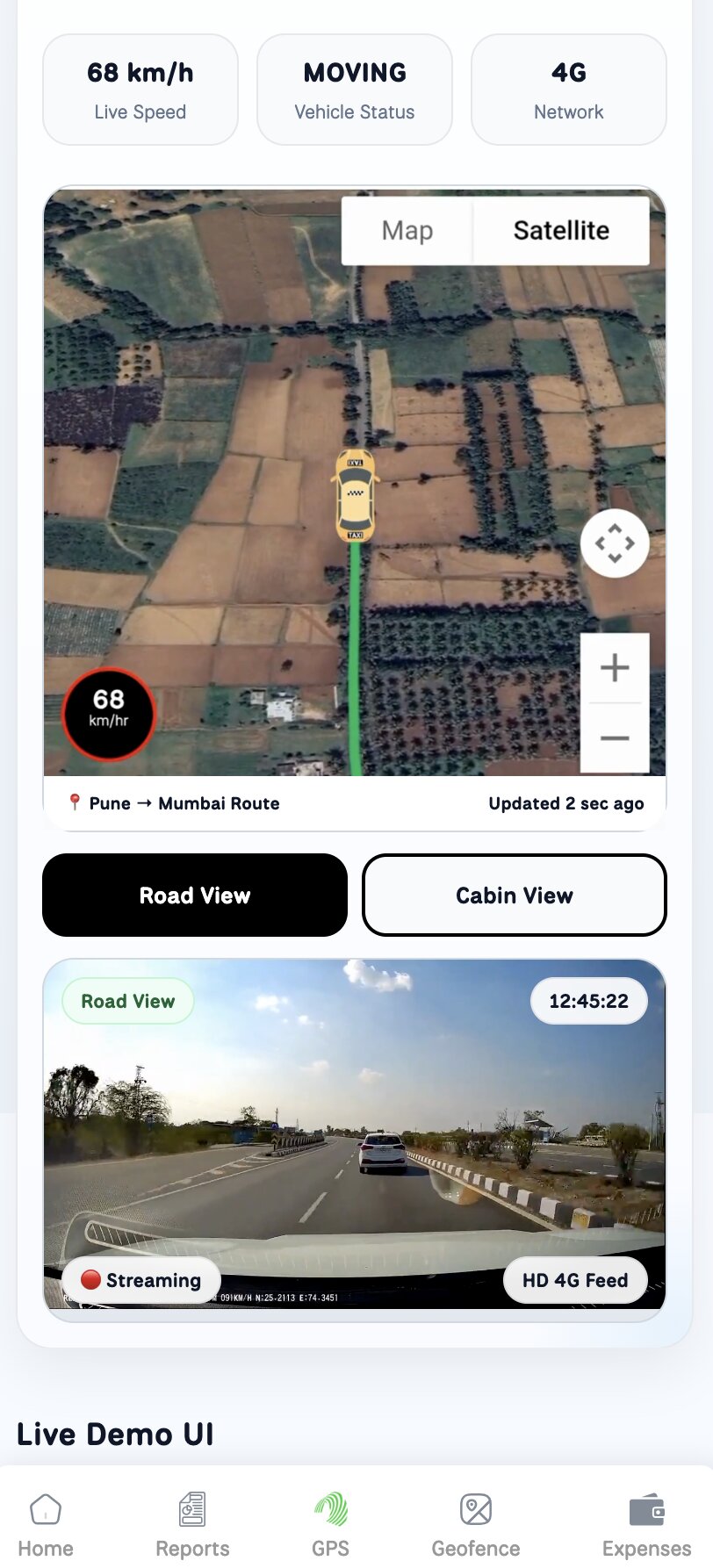This screenshot has height=1568, width=713.
Task: Click the zoom out minus control
Action: (x=615, y=737)
